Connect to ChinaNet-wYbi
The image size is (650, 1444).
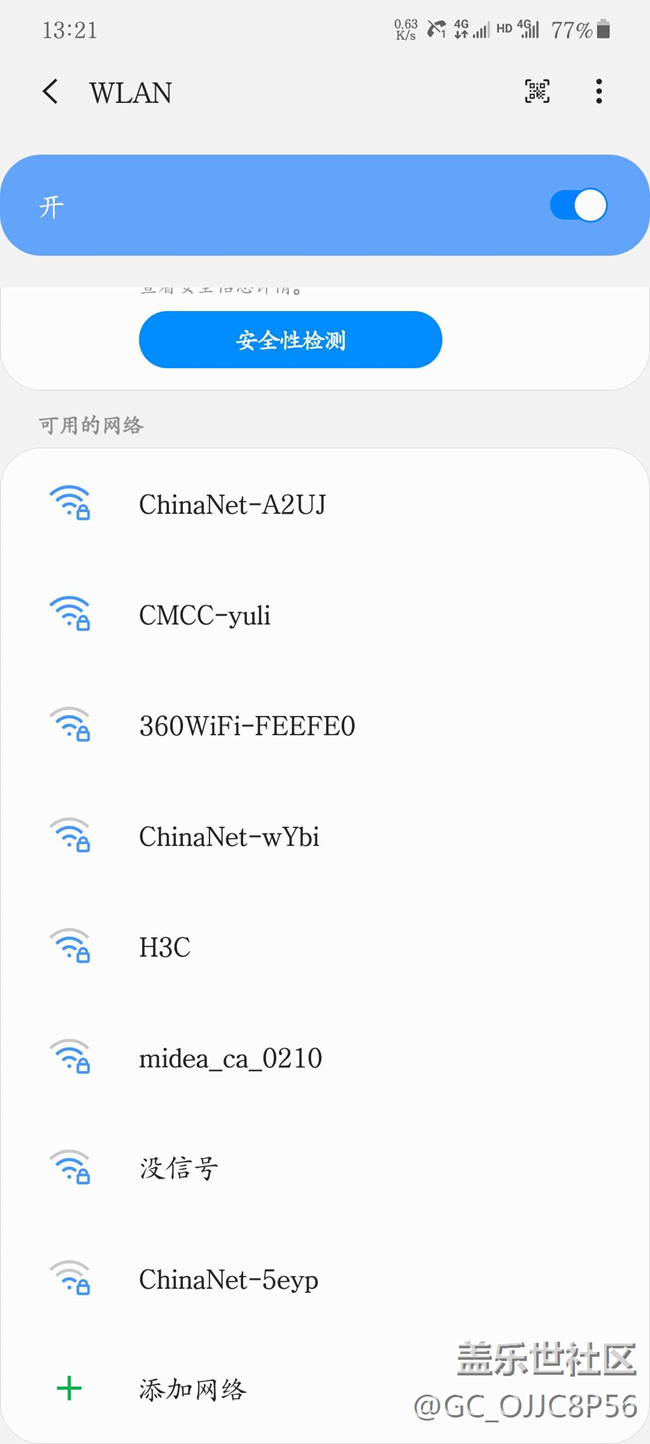(229, 837)
